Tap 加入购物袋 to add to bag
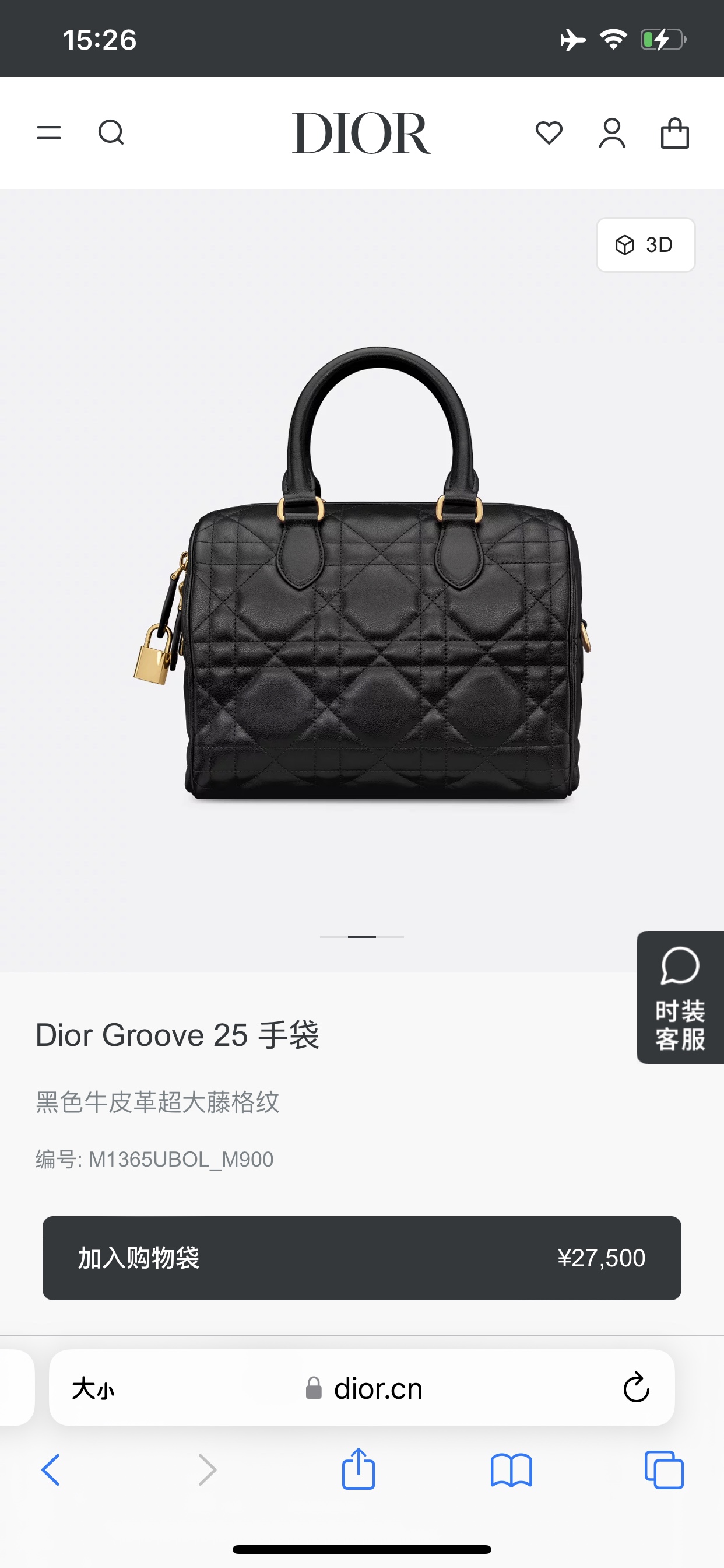 coord(361,1258)
